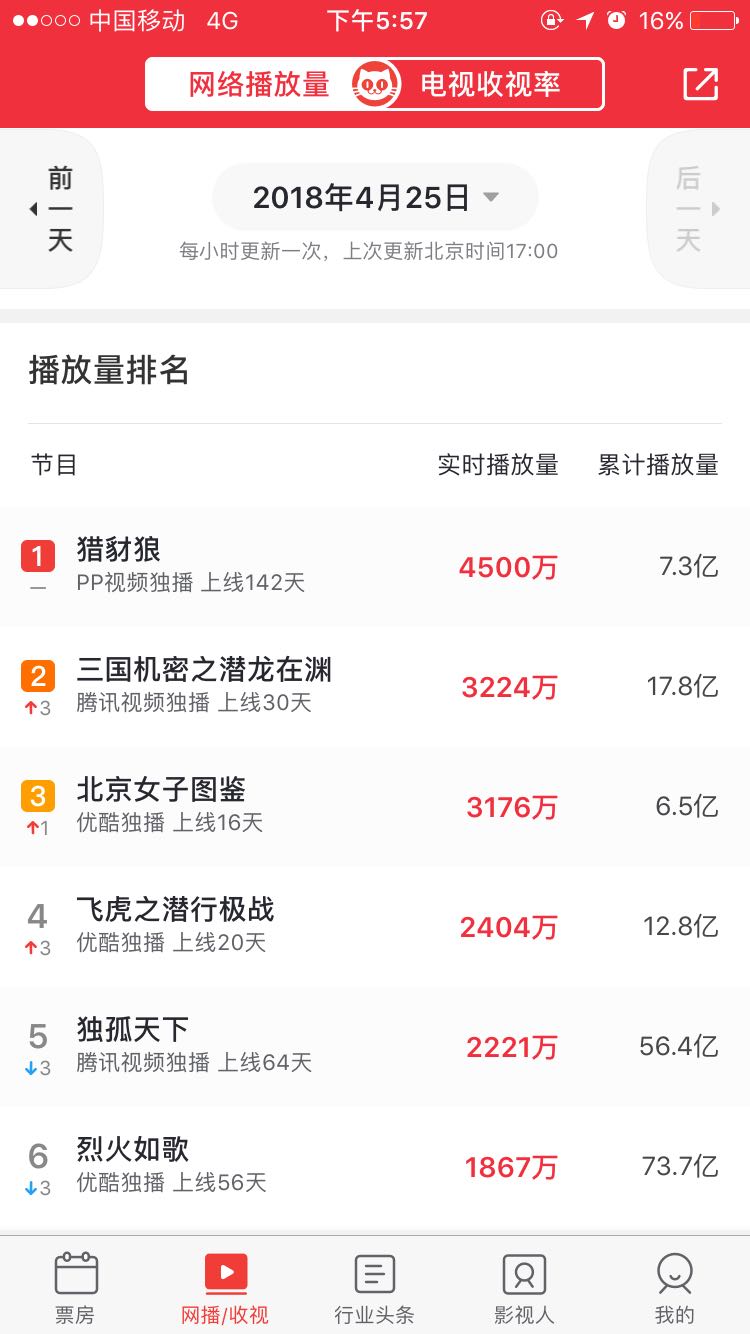The width and height of the screenshot is (750, 1334).
Task: Open the 三国机密之潜龙在渊 row
Action: 375,687
